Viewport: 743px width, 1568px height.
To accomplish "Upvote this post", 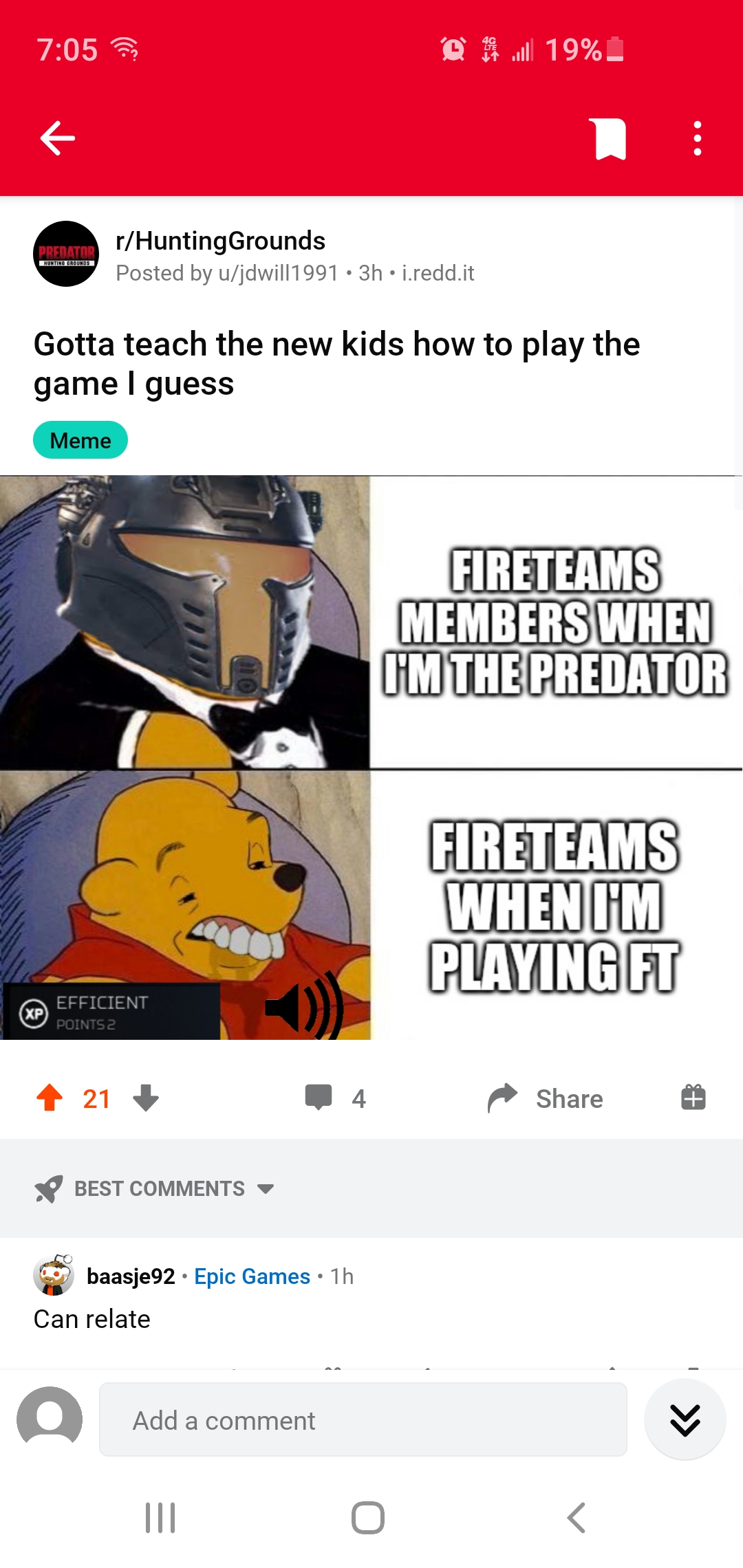I will click(x=50, y=1098).
